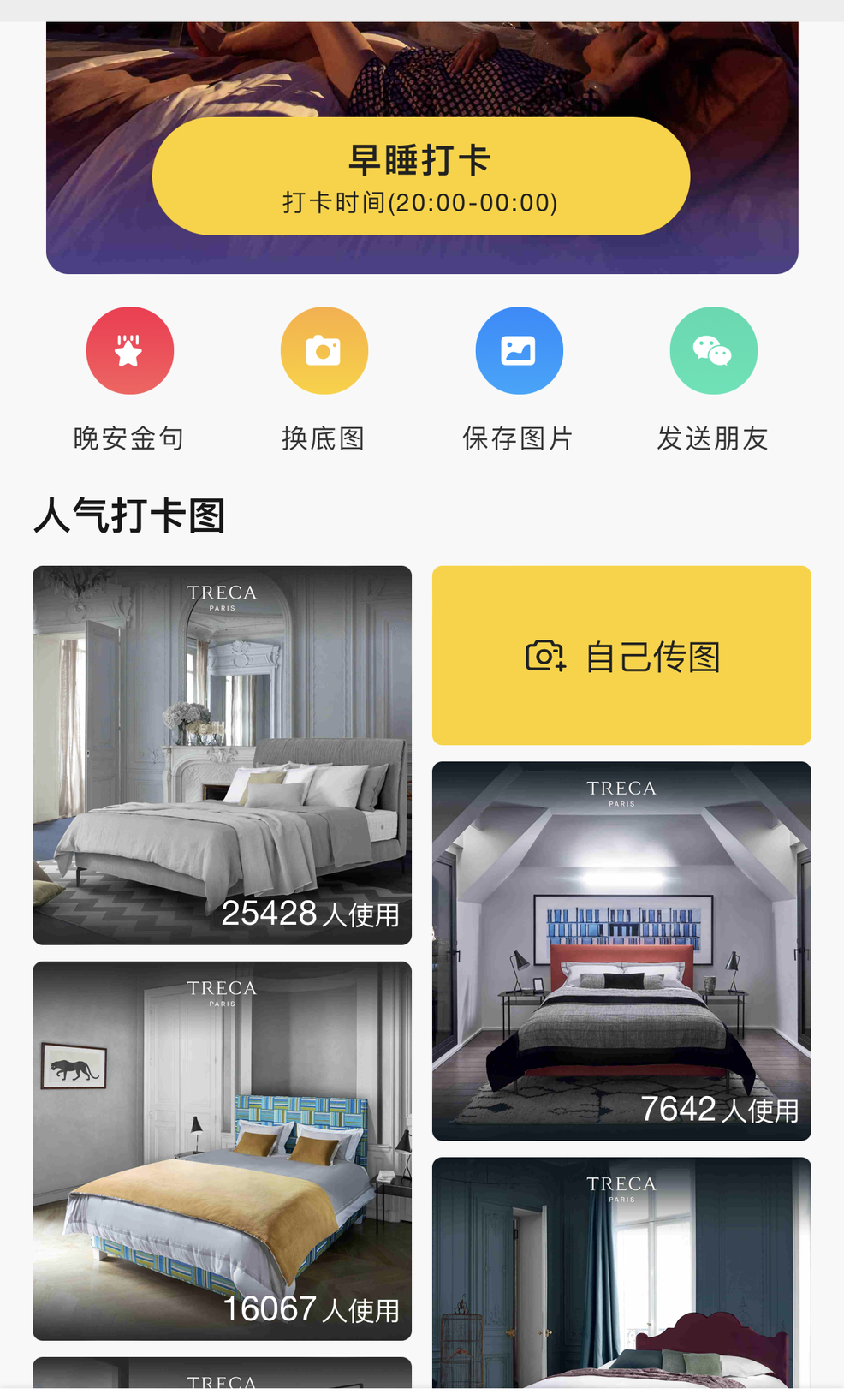The width and height of the screenshot is (844, 1400).
Task: Select the bedroom image with 16067 人使用
Action: [222, 1151]
